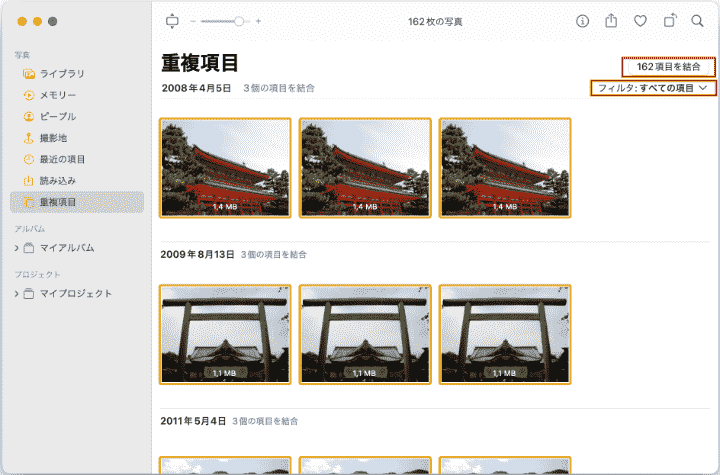The image size is (720, 475).
Task: Share the selected photos
Action: 611,21
